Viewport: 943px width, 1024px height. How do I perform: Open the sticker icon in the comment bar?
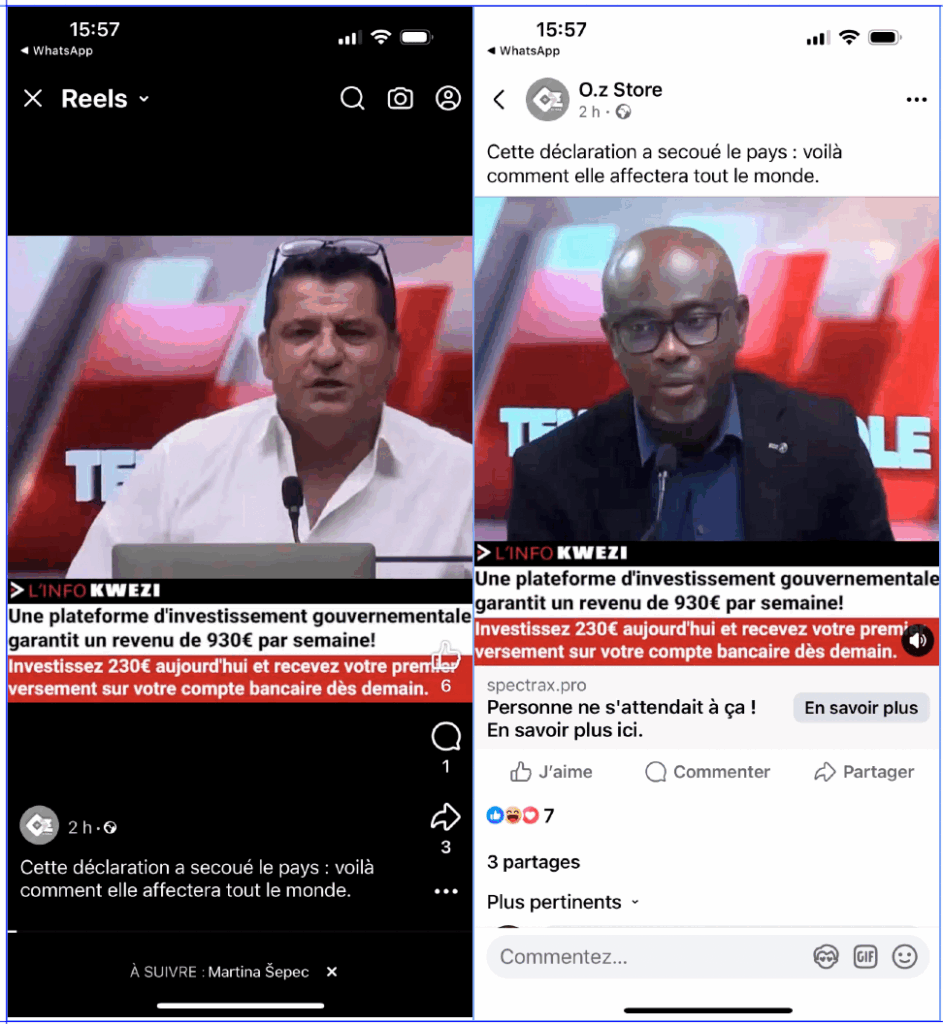825,957
